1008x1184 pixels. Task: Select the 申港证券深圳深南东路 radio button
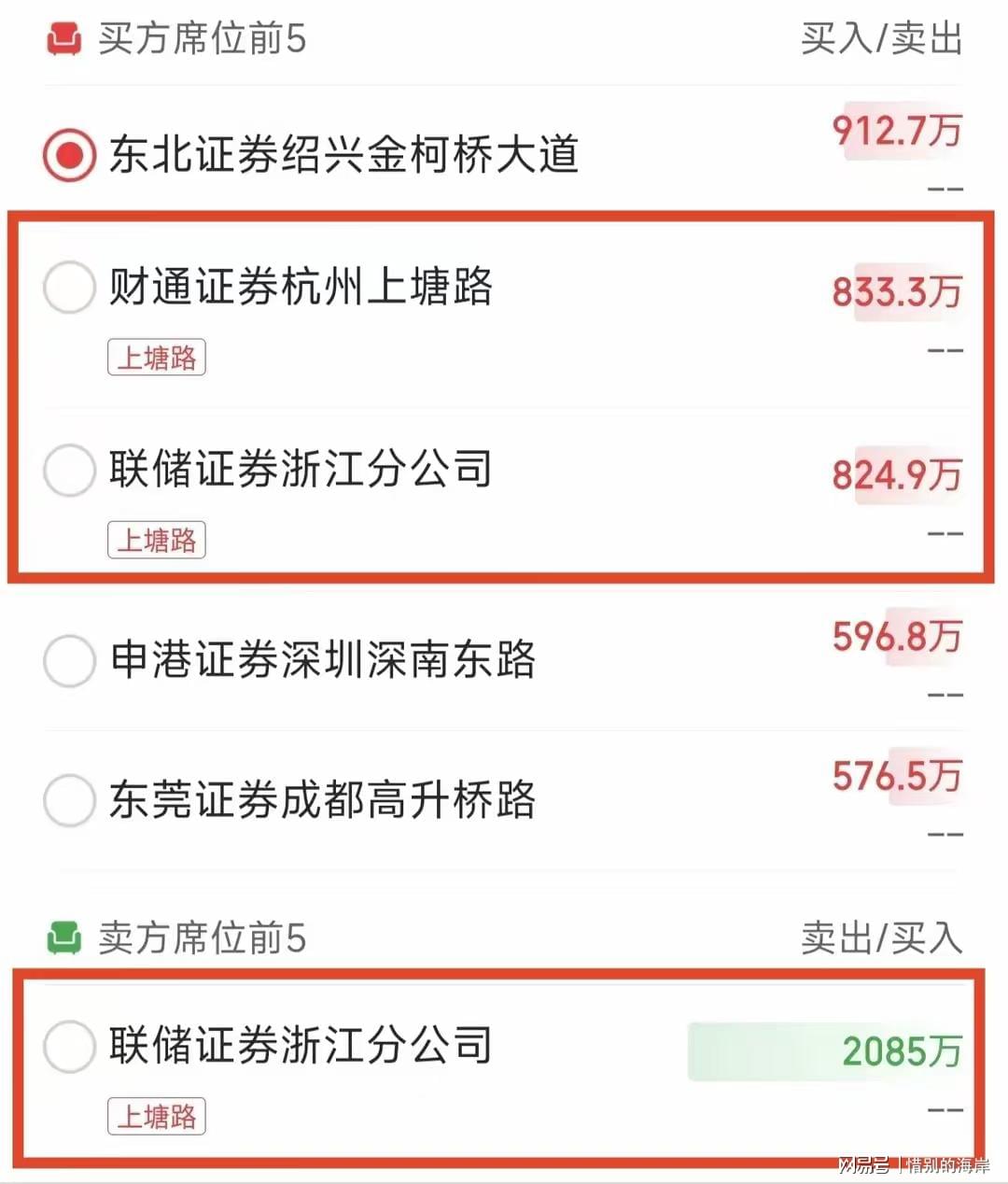tap(69, 660)
